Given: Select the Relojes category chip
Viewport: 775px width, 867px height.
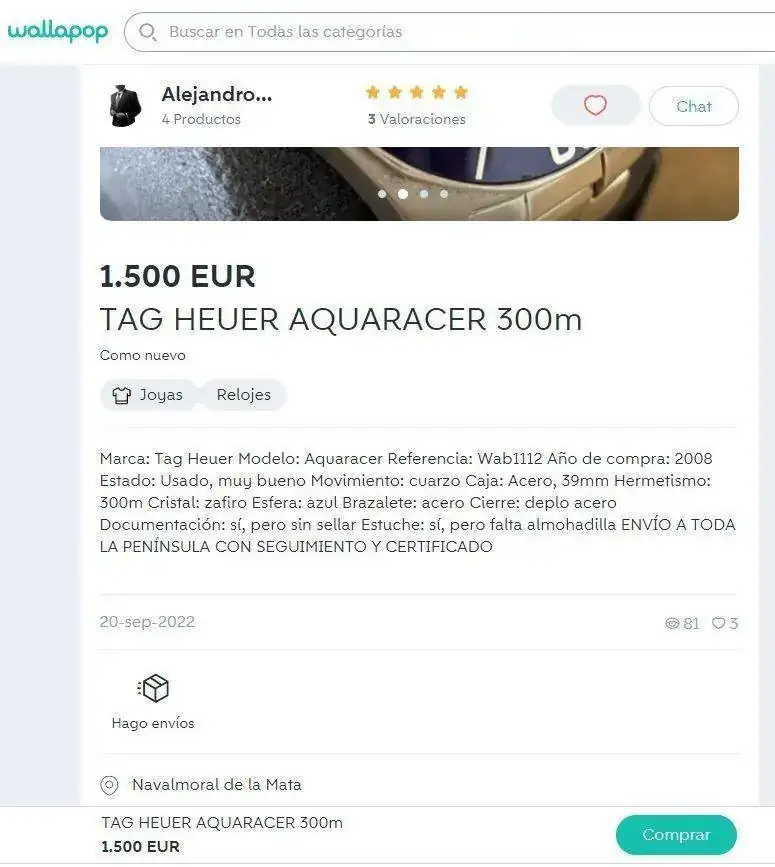Looking at the screenshot, I should tap(243, 395).
